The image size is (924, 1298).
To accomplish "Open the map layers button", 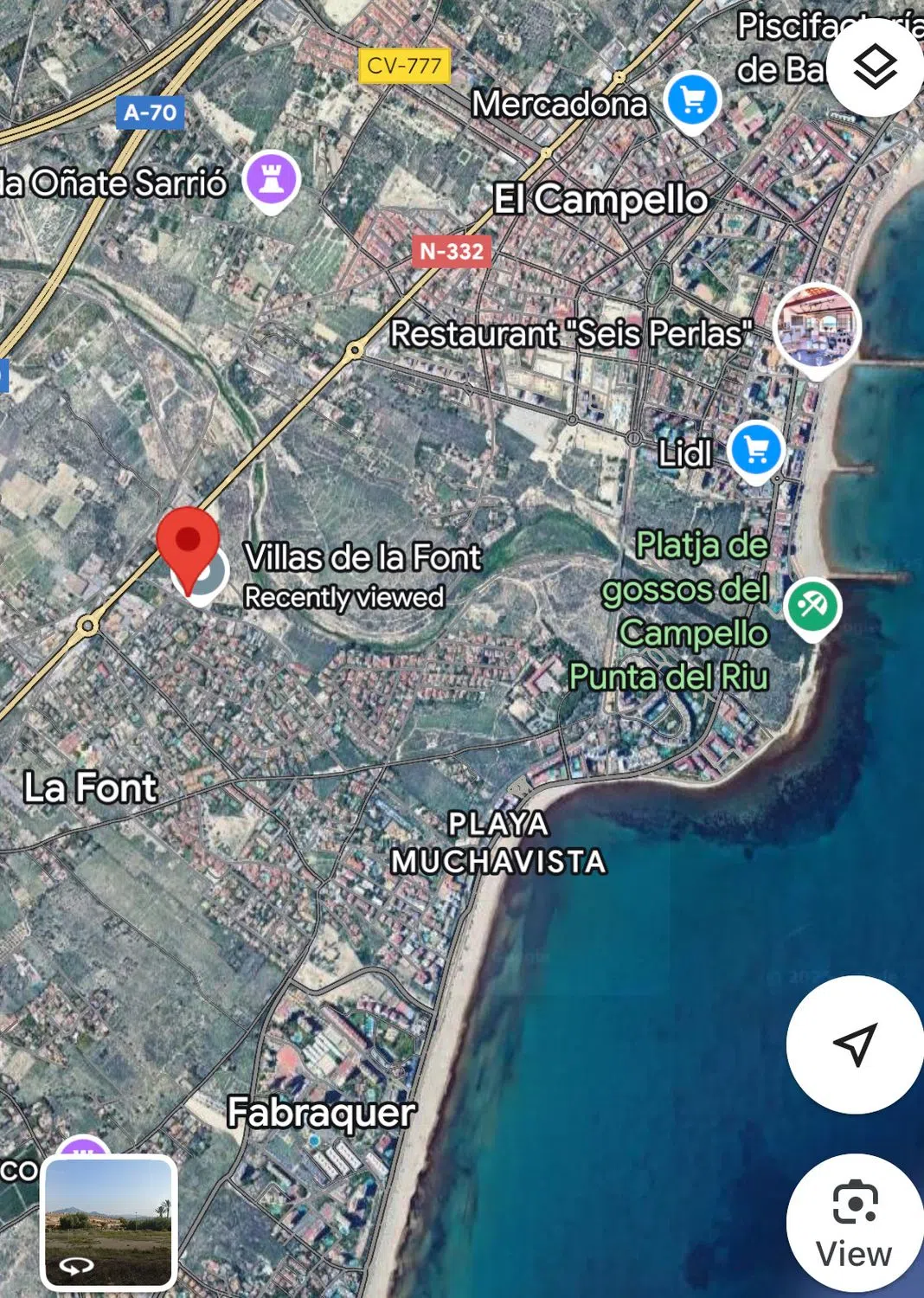I will pos(875,67).
